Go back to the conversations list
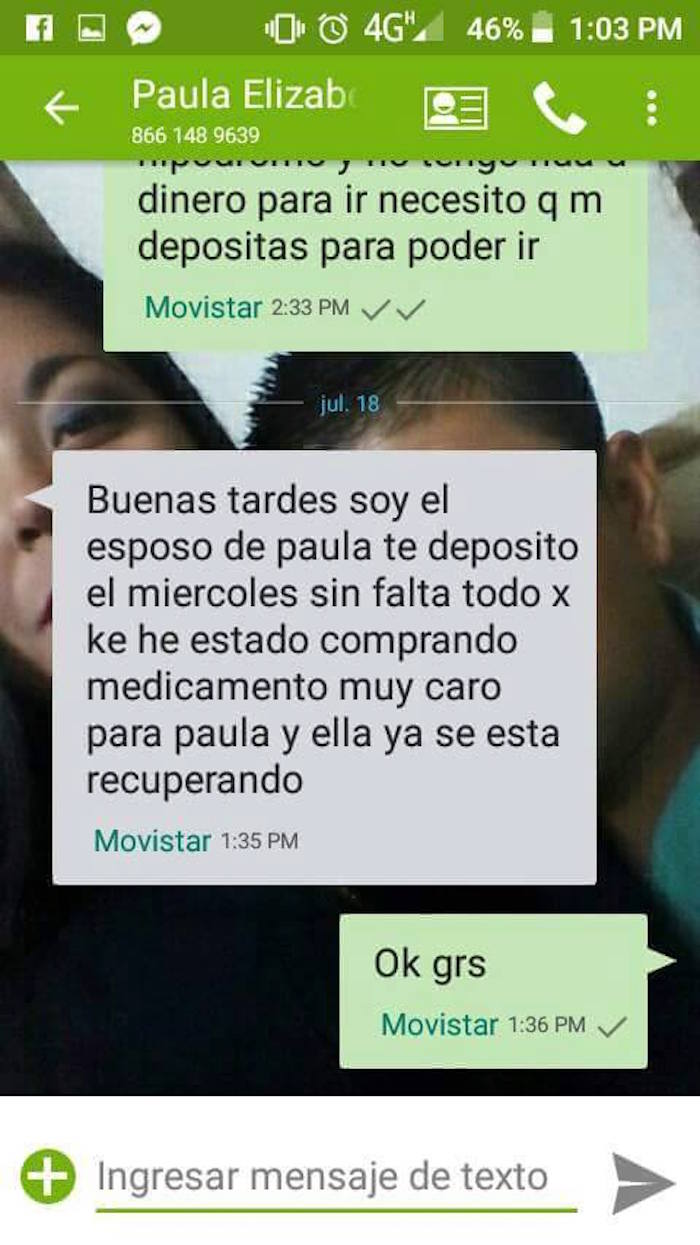Screen dimensions: 700x1245 click(61, 108)
